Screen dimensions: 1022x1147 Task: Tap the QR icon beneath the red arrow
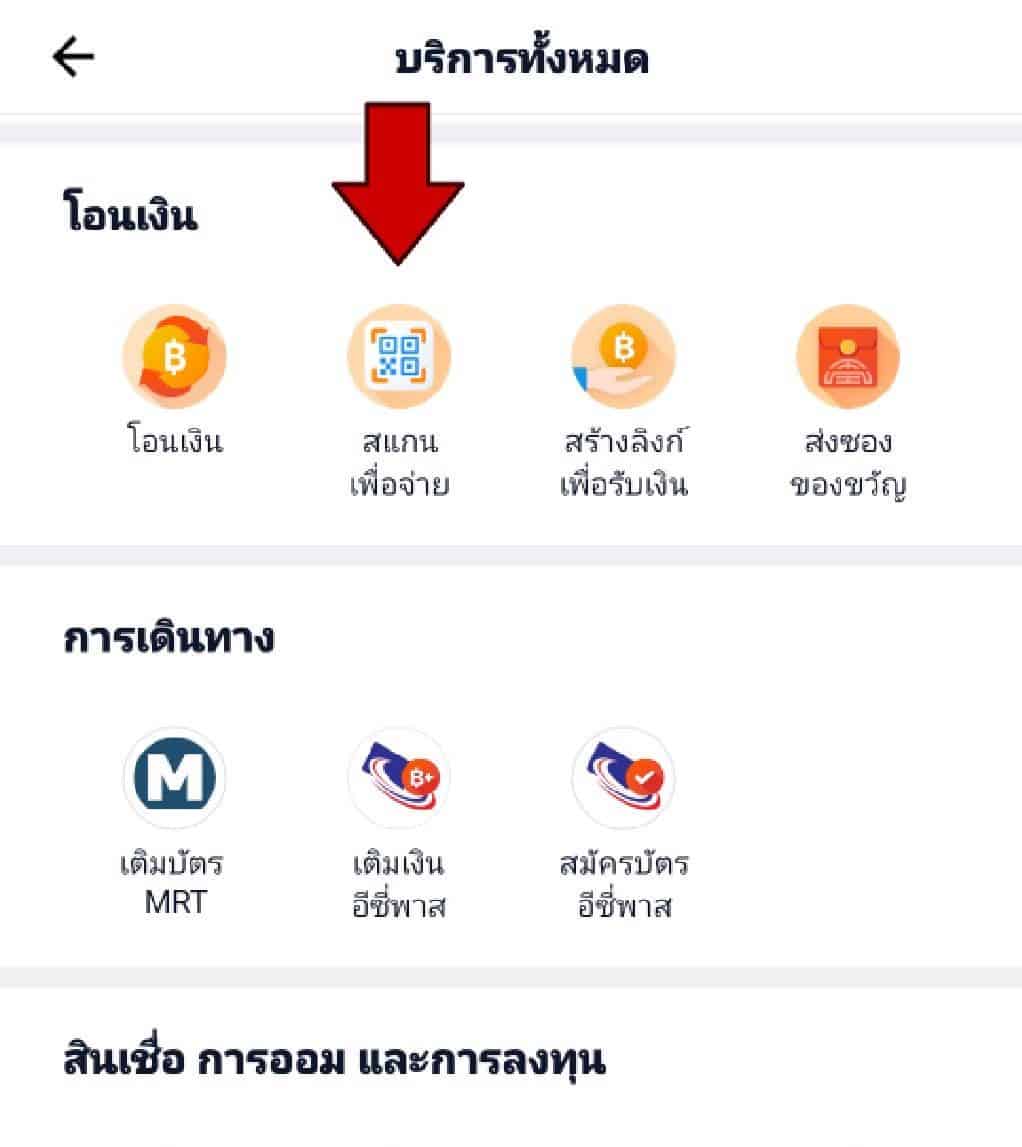[x=399, y=357]
